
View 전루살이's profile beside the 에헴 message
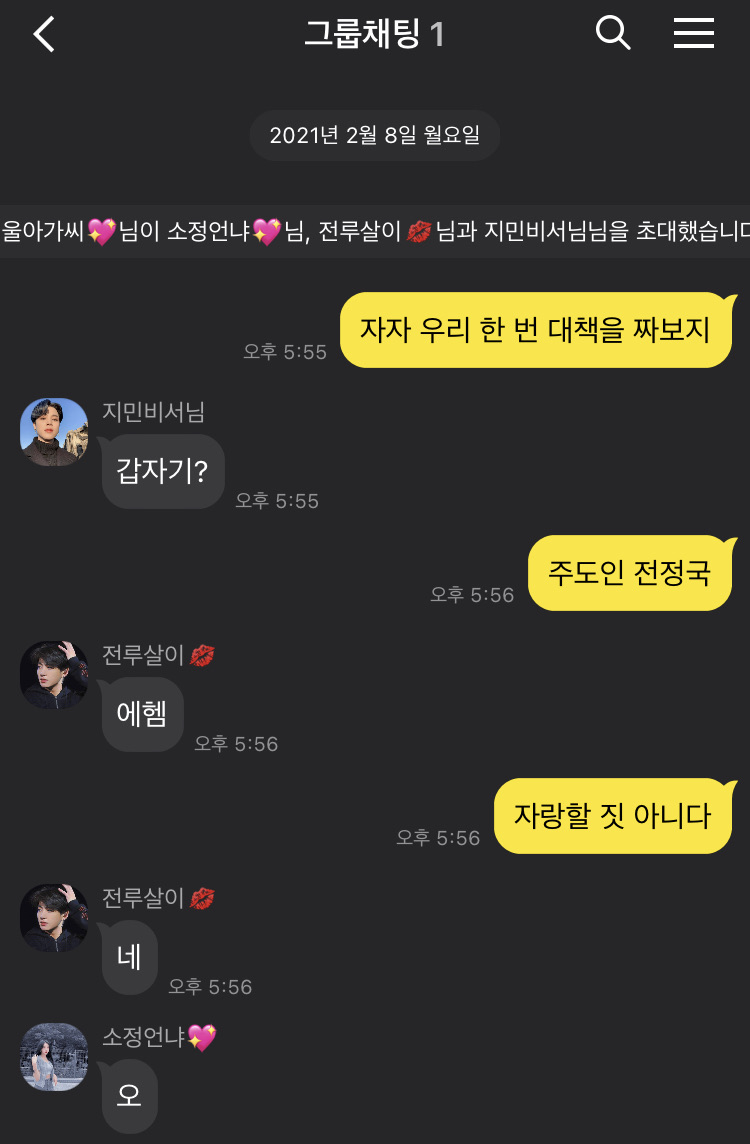(x=54, y=675)
